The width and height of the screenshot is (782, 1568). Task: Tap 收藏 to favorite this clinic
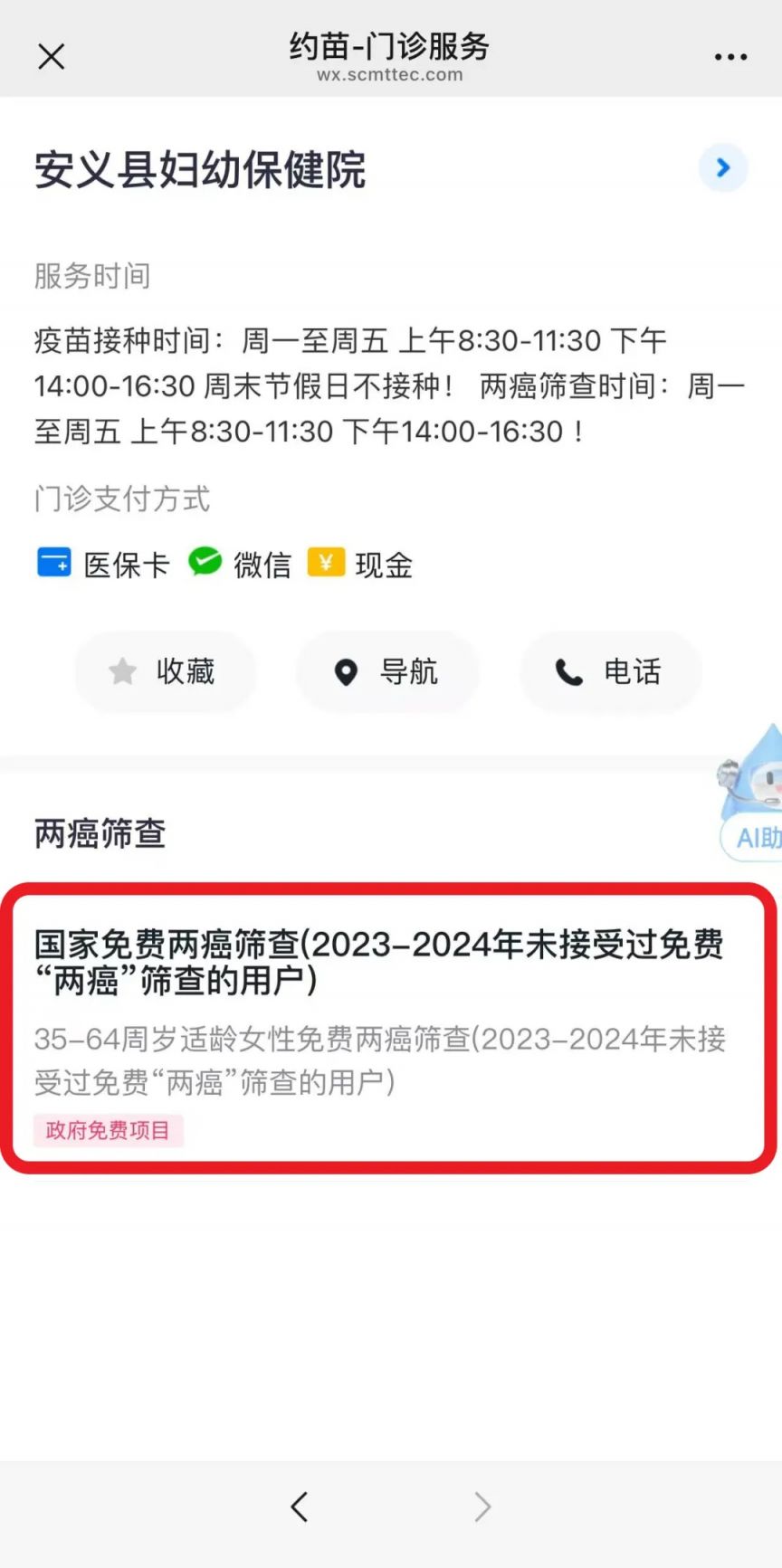(x=165, y=671)
